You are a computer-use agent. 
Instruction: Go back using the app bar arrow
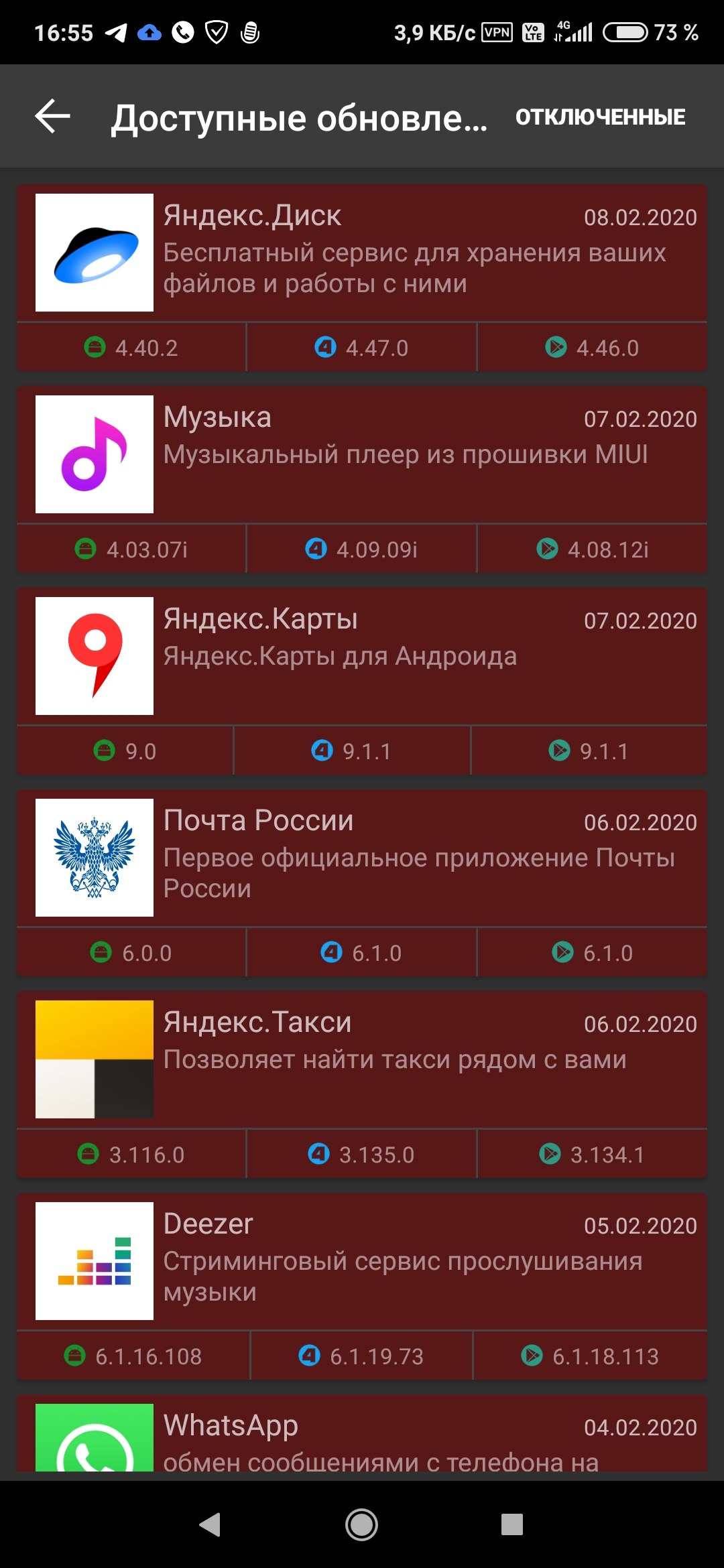(x=53, y=117)
